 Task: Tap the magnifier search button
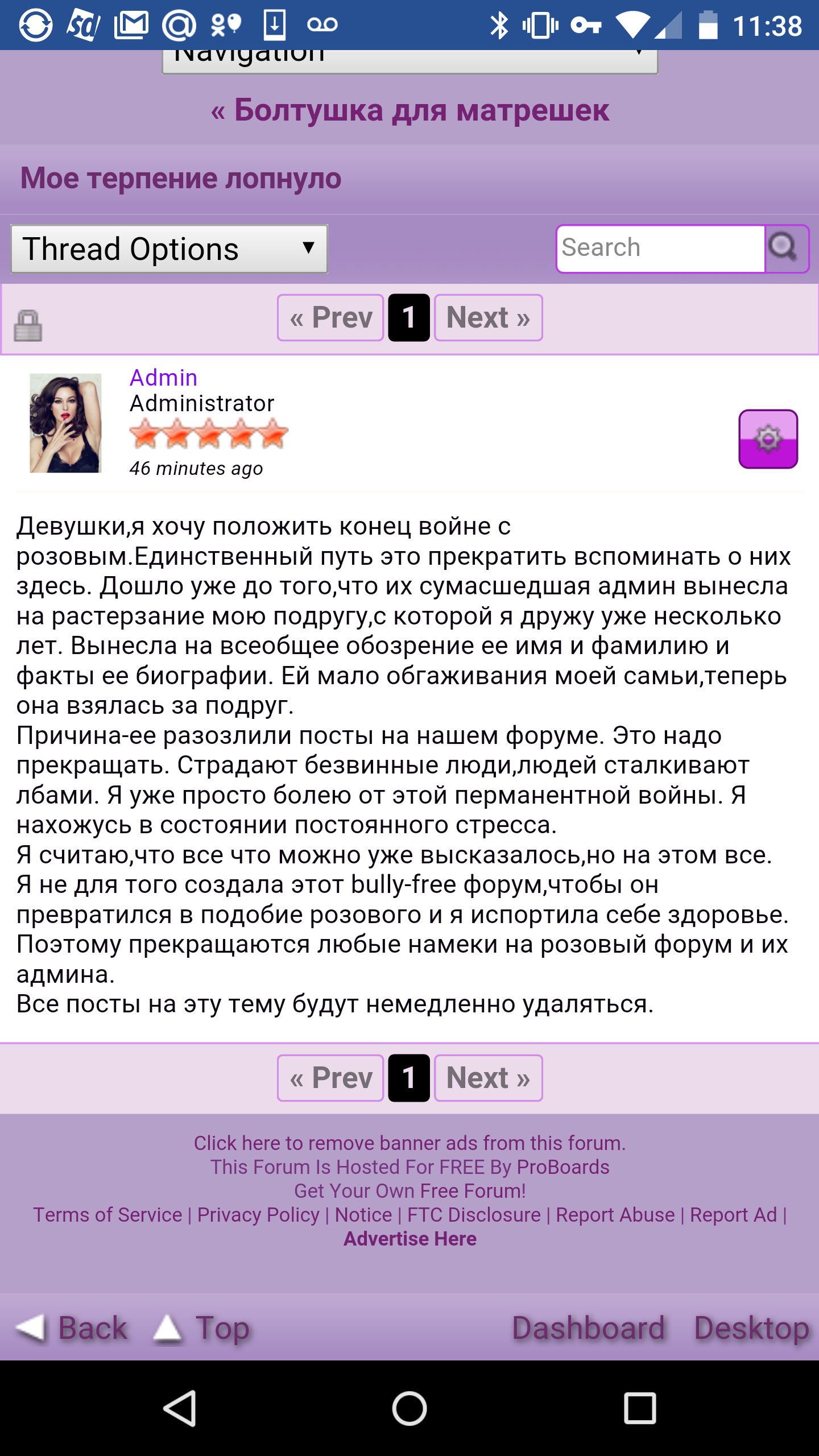(785, 249)
